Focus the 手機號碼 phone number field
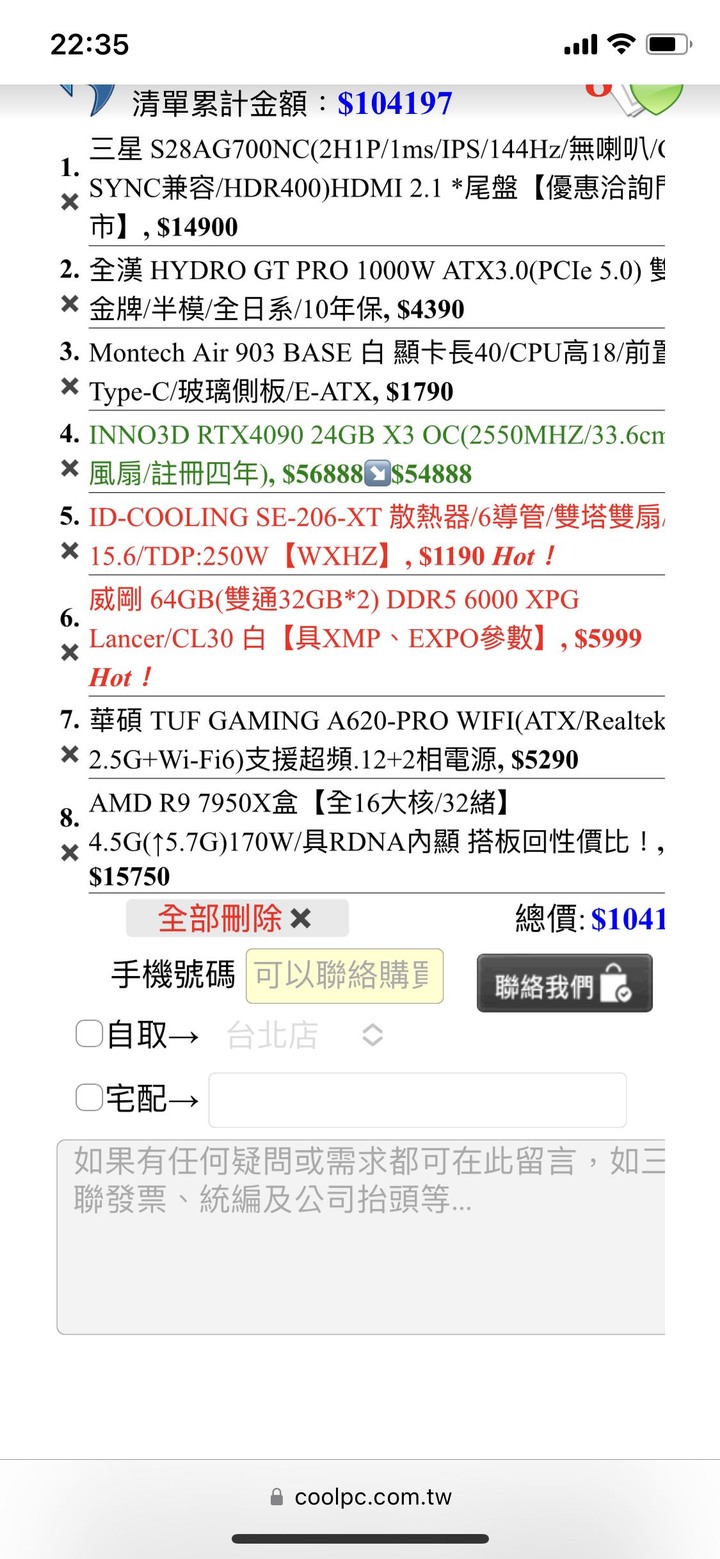Image resolution: width=720 pixels, height=1559 pixels. (344, 976)
